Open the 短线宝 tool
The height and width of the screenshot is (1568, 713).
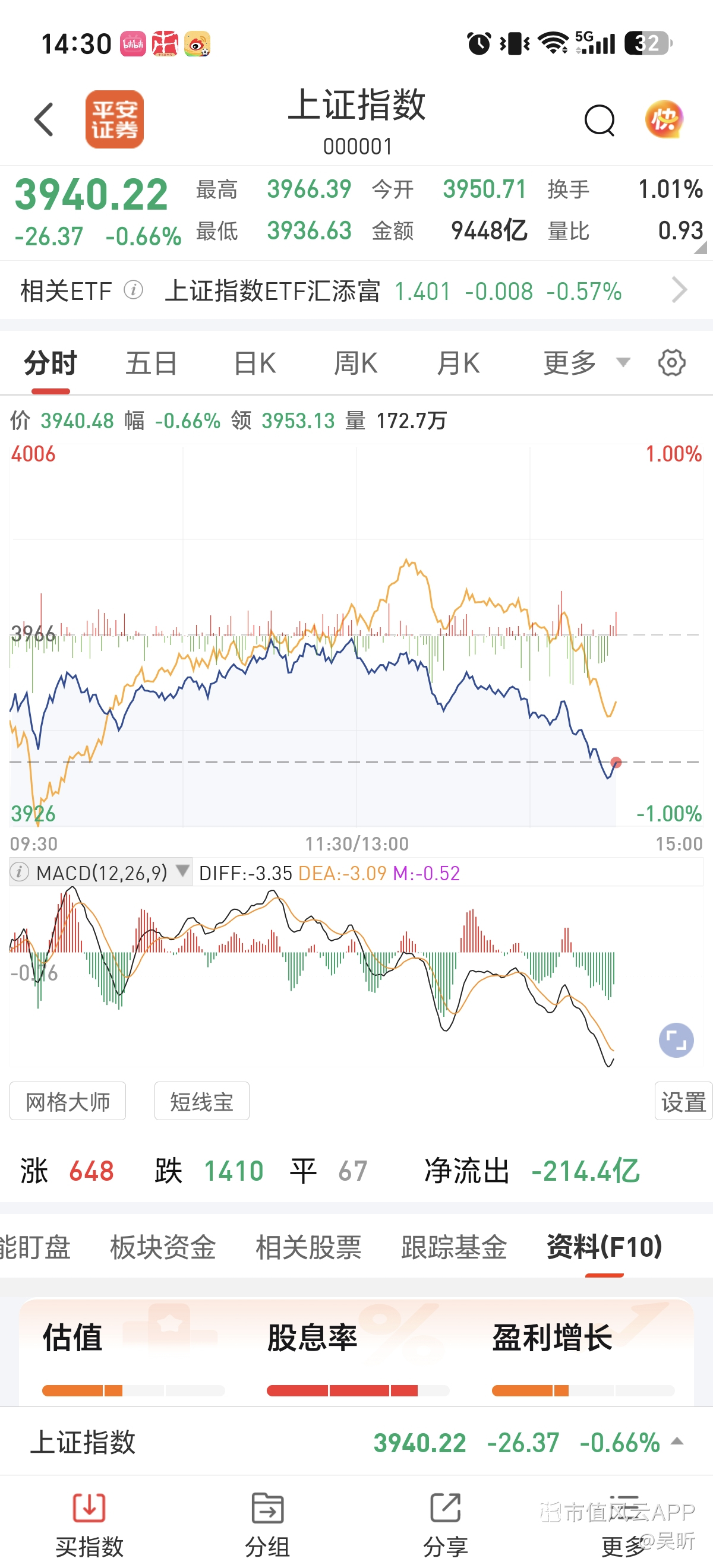pyautogui.click(x=201, y=1101)
